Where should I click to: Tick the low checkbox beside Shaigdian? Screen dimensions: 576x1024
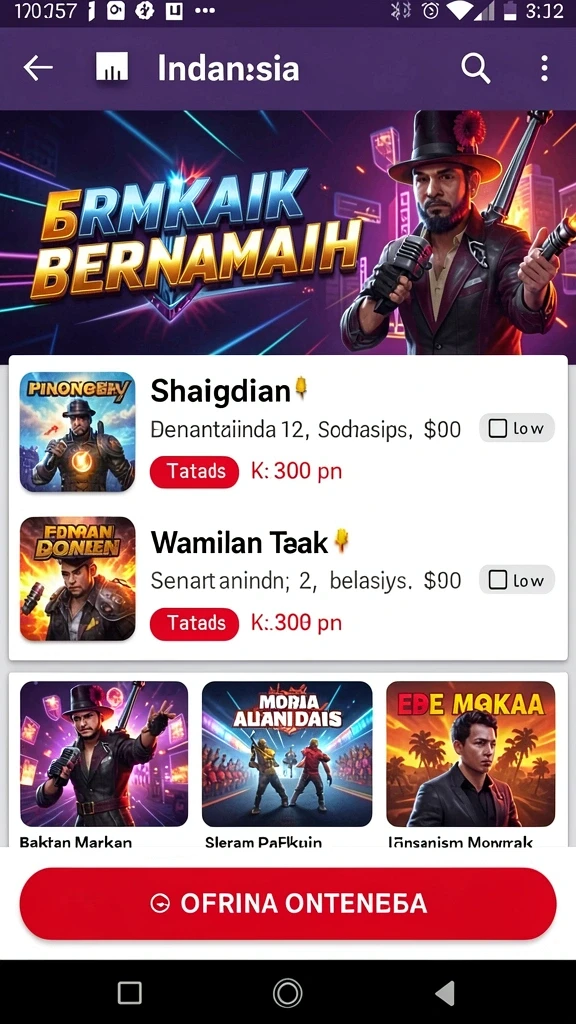click(x=517, y=428)
